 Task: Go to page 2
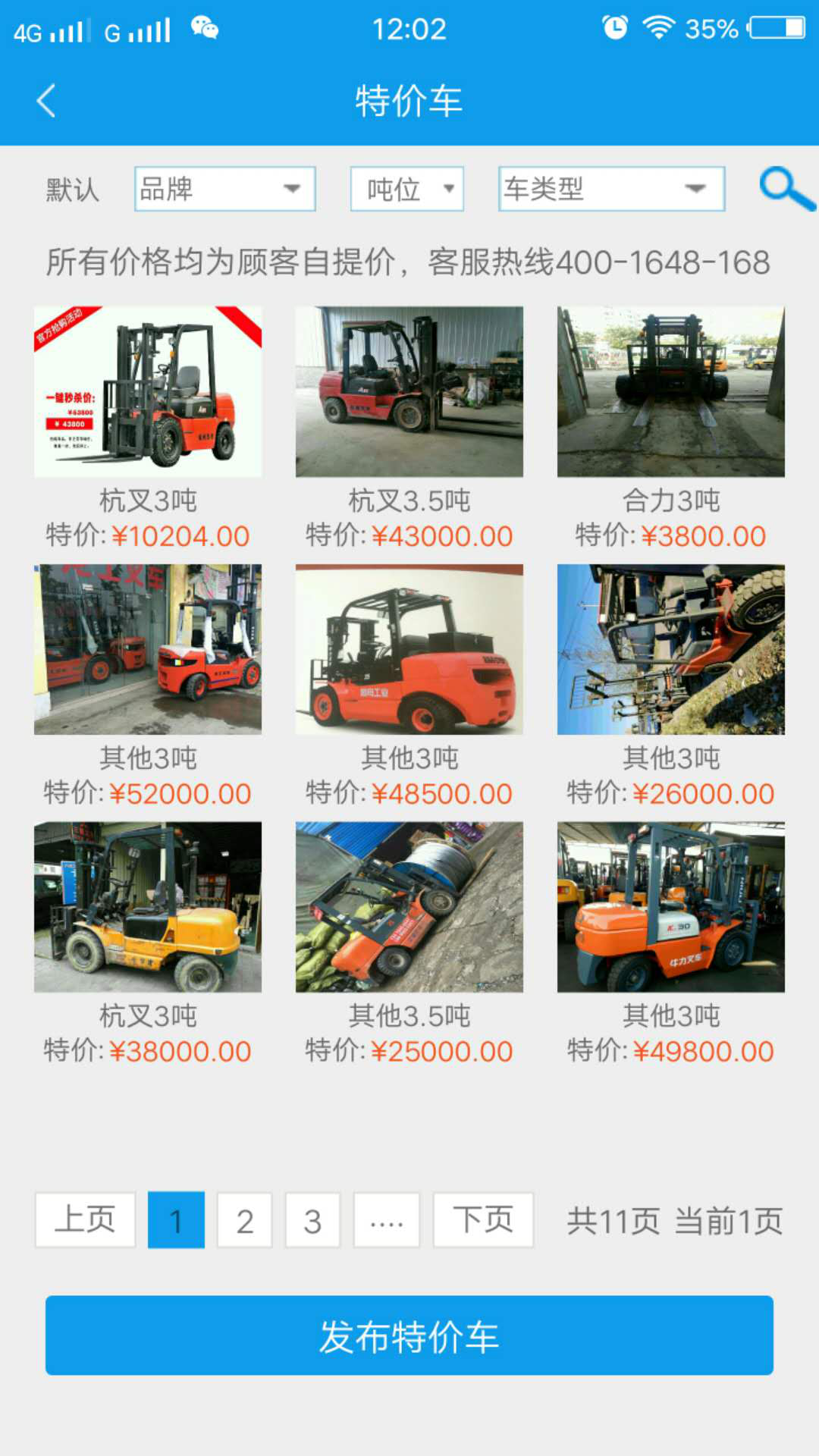coord(244,1220)
